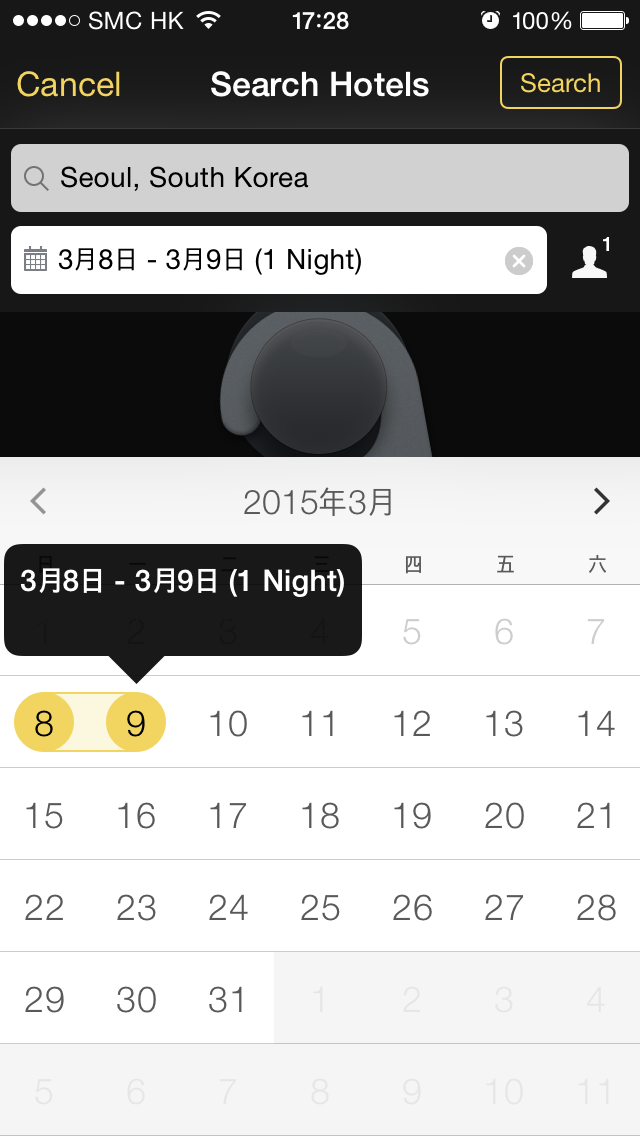Pick March 31 on the calendar
640x1136 pixels.
click(228, 999)
